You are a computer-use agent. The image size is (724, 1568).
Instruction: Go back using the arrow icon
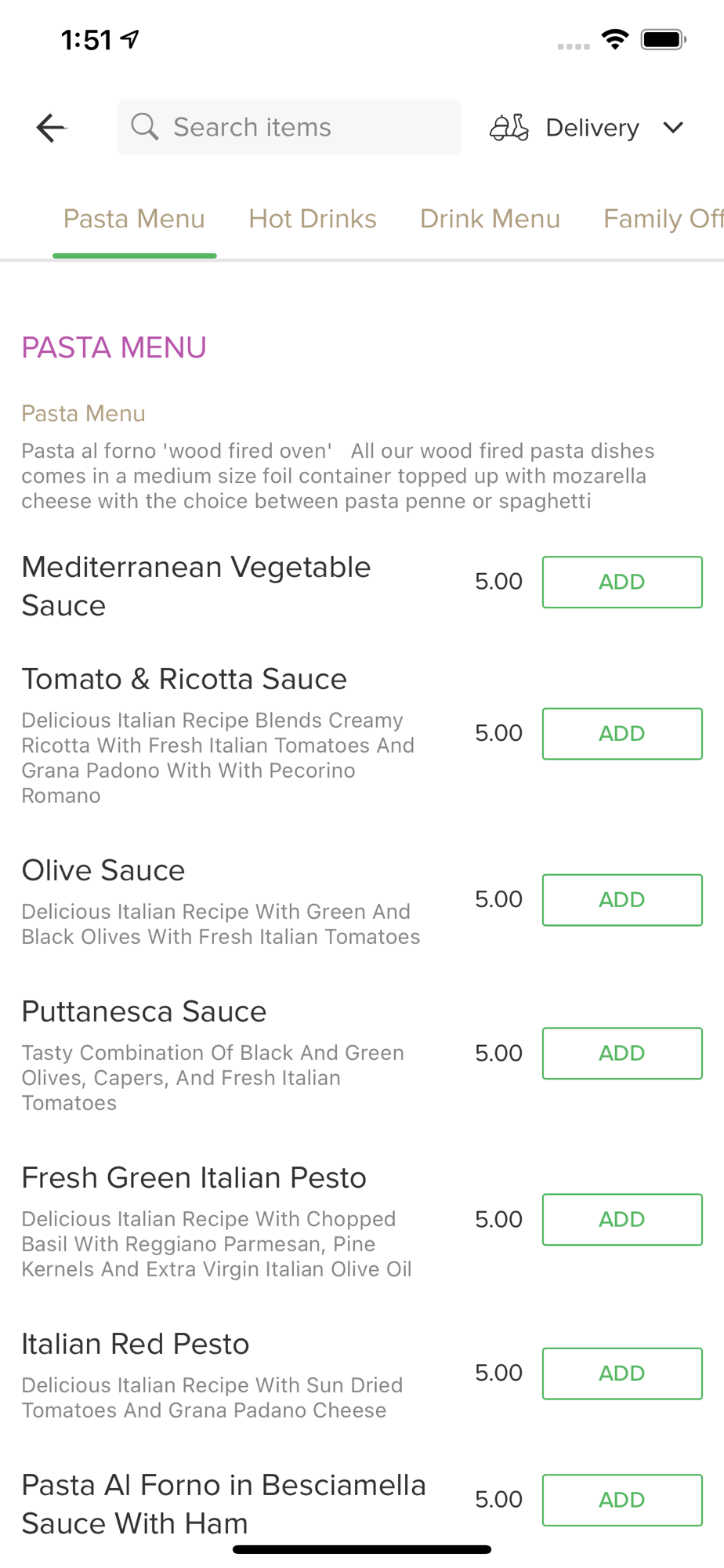(51, 128)
